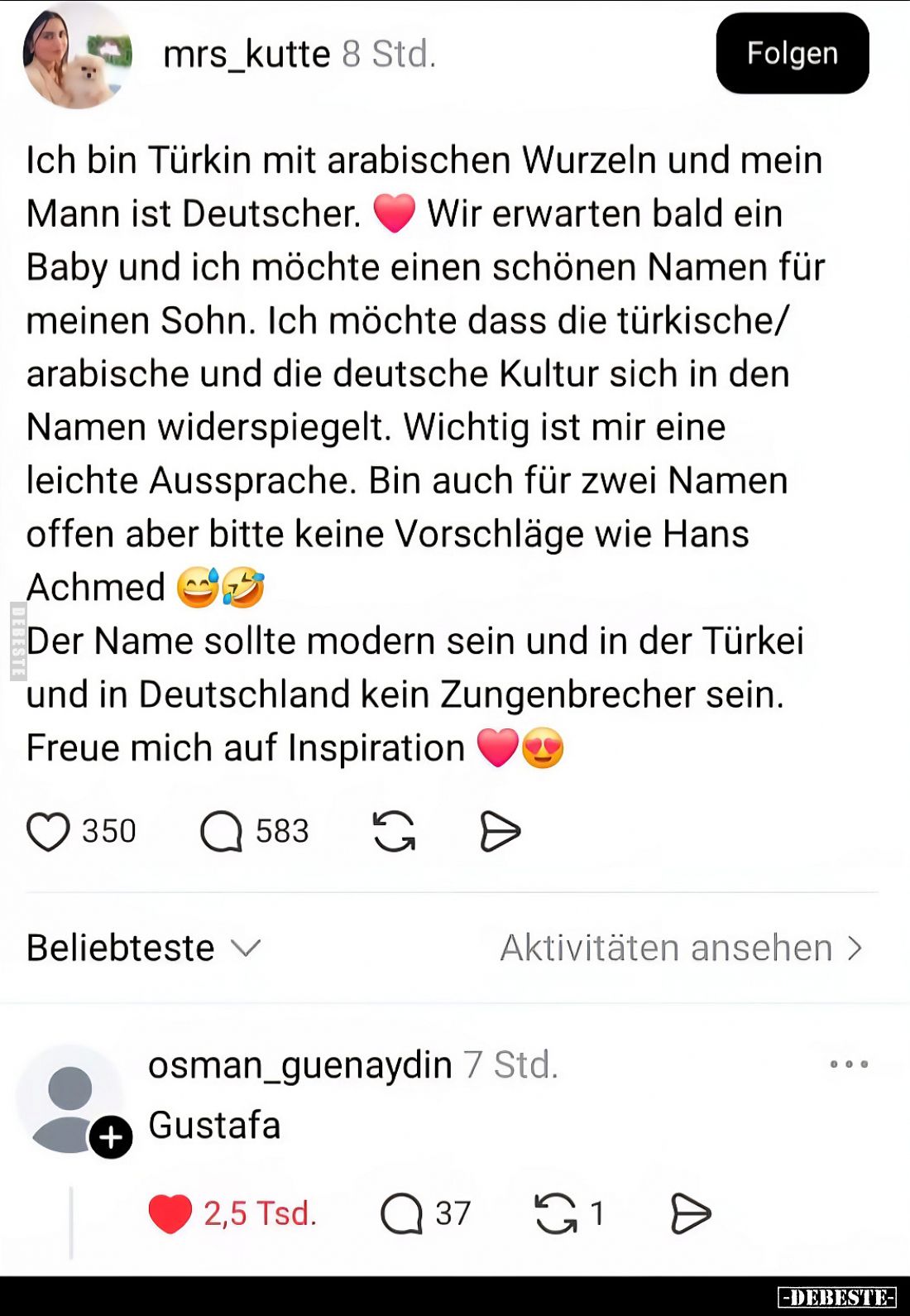The width and height of the screenshot is (910, 1316).
Task: Follow mrs_kutte with the Folgen button
Action: 792,54
